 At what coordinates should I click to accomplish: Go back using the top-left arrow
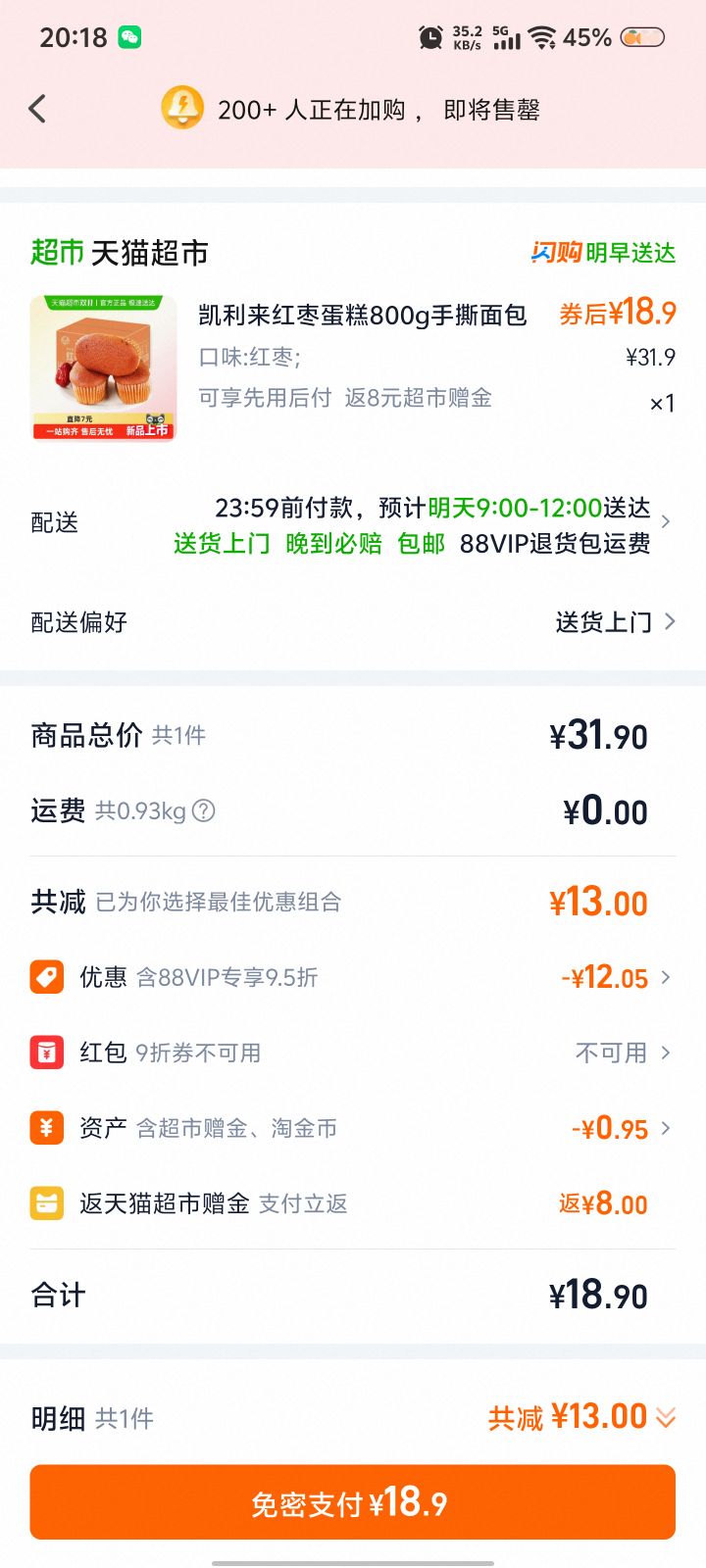[x=37, y=108]
